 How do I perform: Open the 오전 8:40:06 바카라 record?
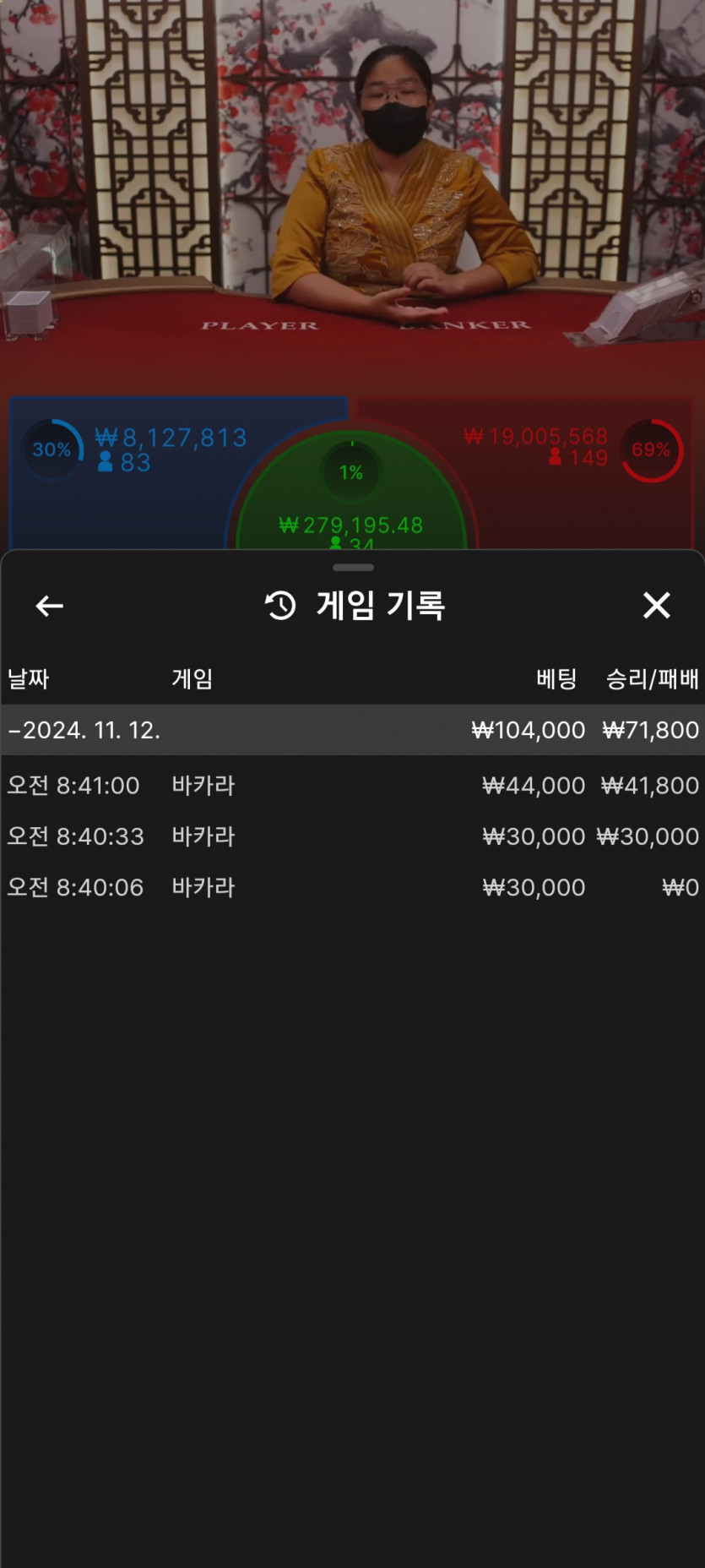point(353,887)
